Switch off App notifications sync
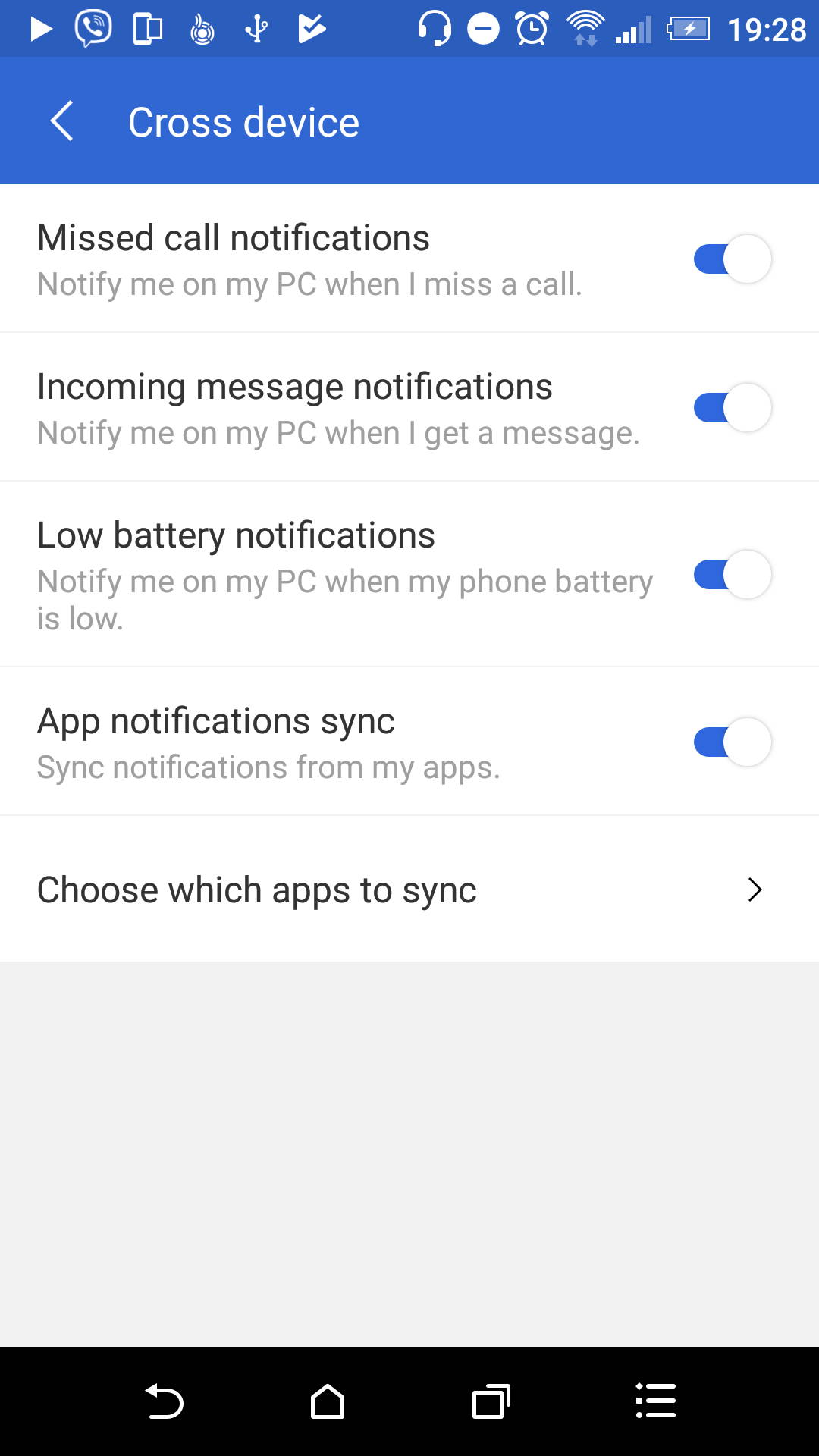The height and width of the screenshot is (1456, 819). coord(733,742)
